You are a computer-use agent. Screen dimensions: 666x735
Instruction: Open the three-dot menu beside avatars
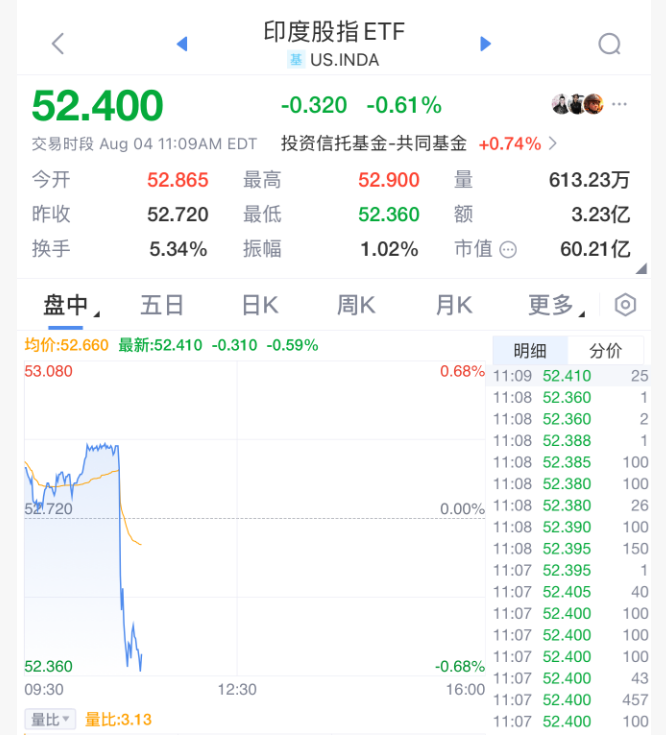coord(621,104)
